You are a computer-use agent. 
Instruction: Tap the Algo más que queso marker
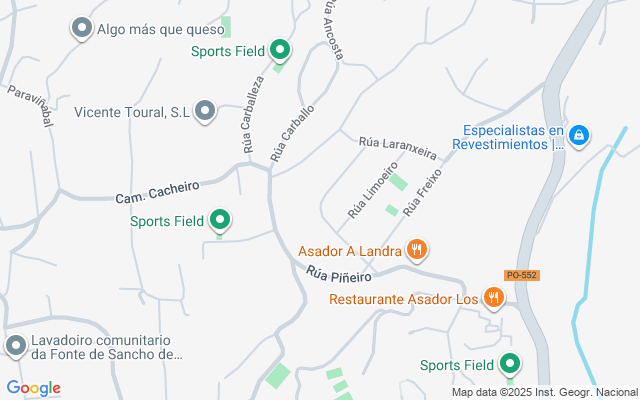tap(81, 30)
